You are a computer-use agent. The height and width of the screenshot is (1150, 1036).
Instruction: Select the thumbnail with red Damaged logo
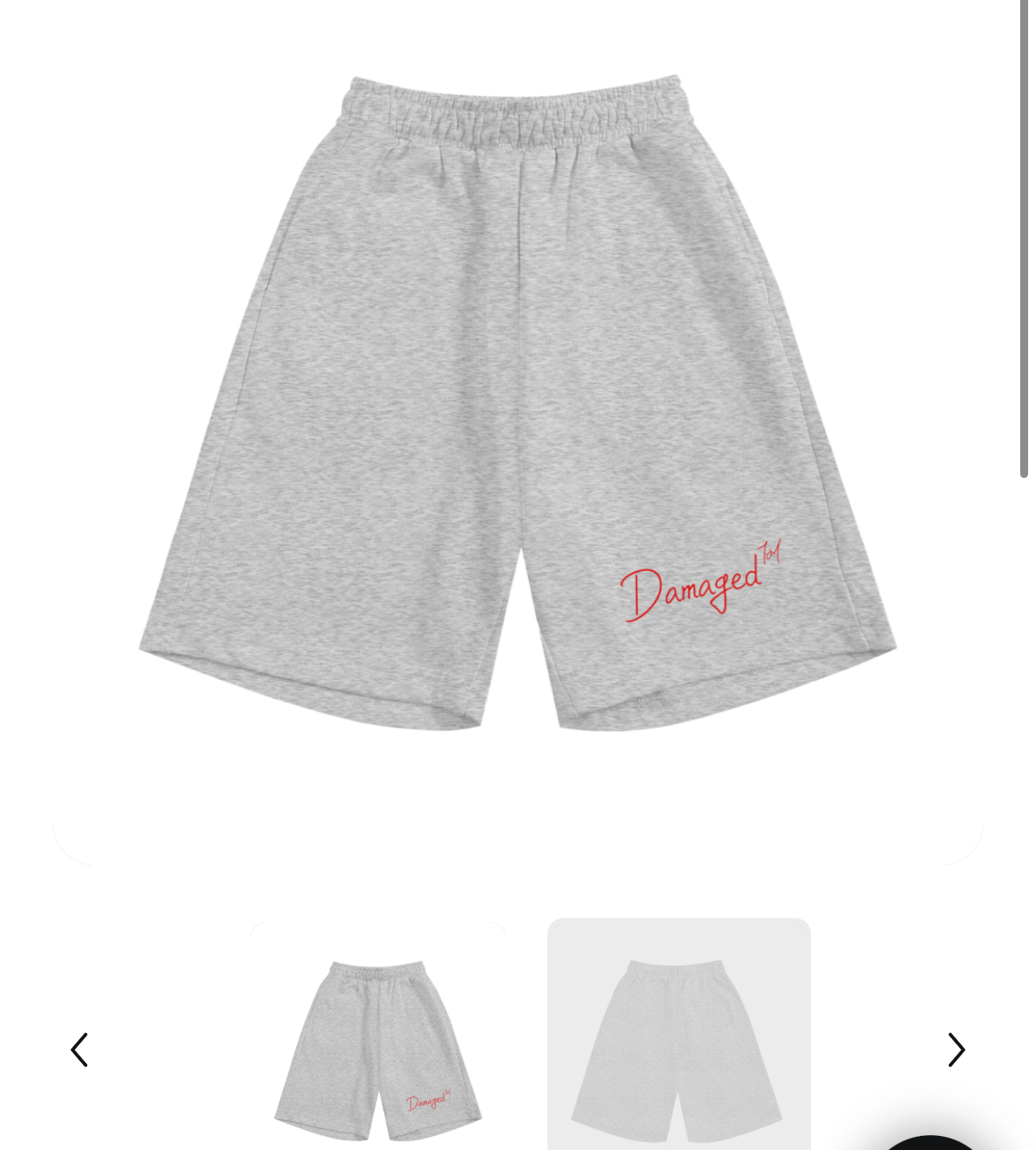tap(378, 1045)
